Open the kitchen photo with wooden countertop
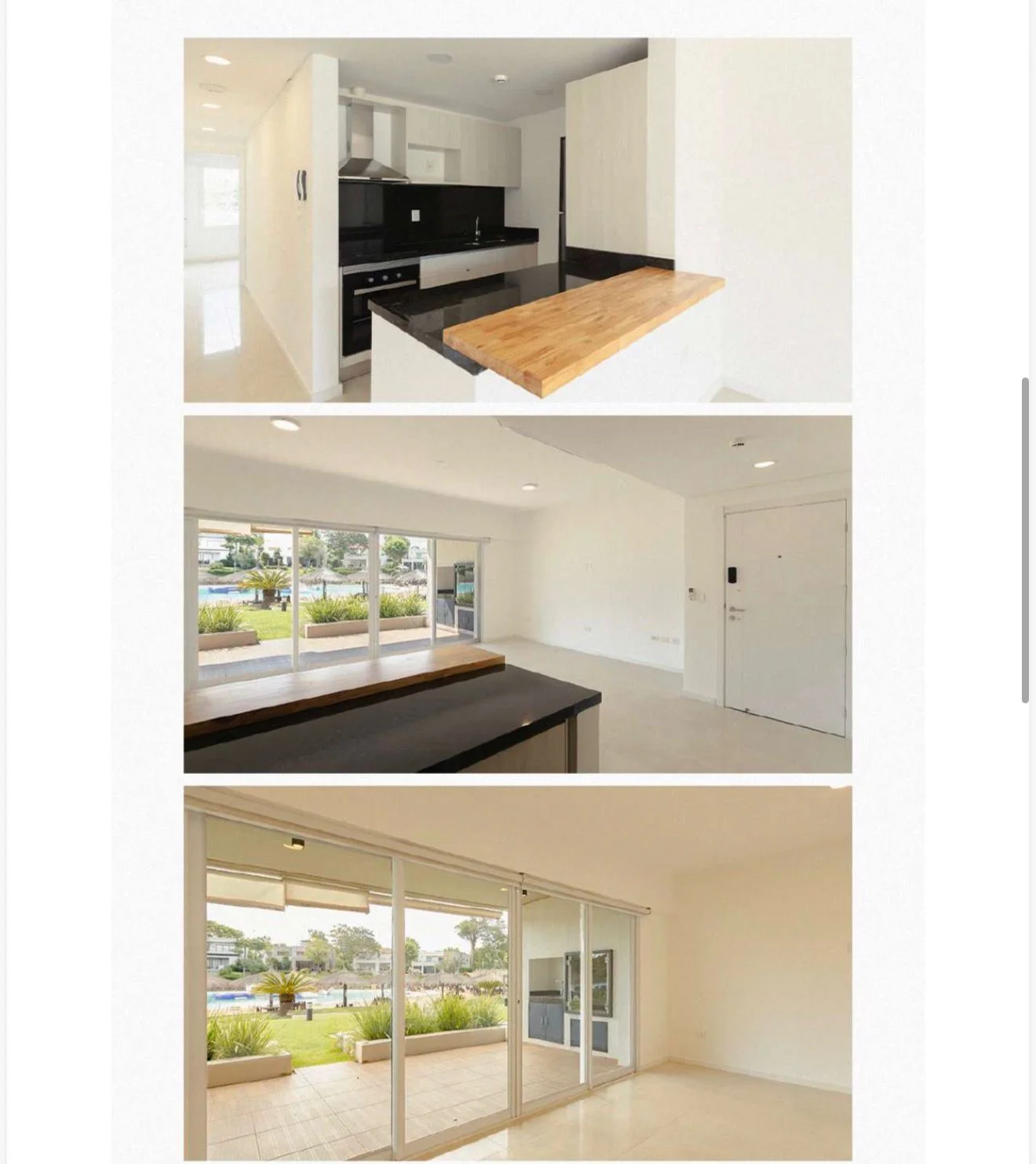1036x1164 pixels. [x=517, y=220]
